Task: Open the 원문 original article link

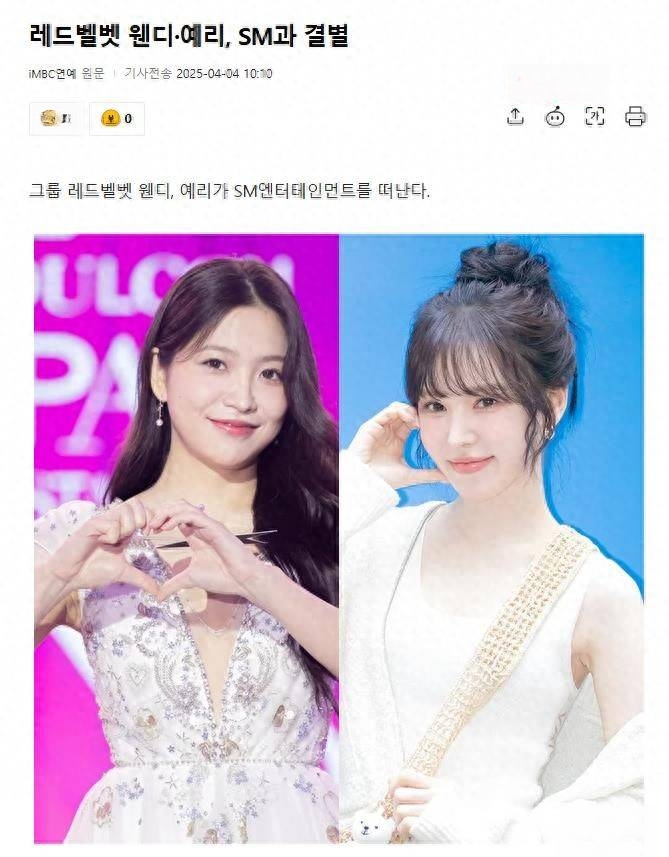Action: (93, 74)
